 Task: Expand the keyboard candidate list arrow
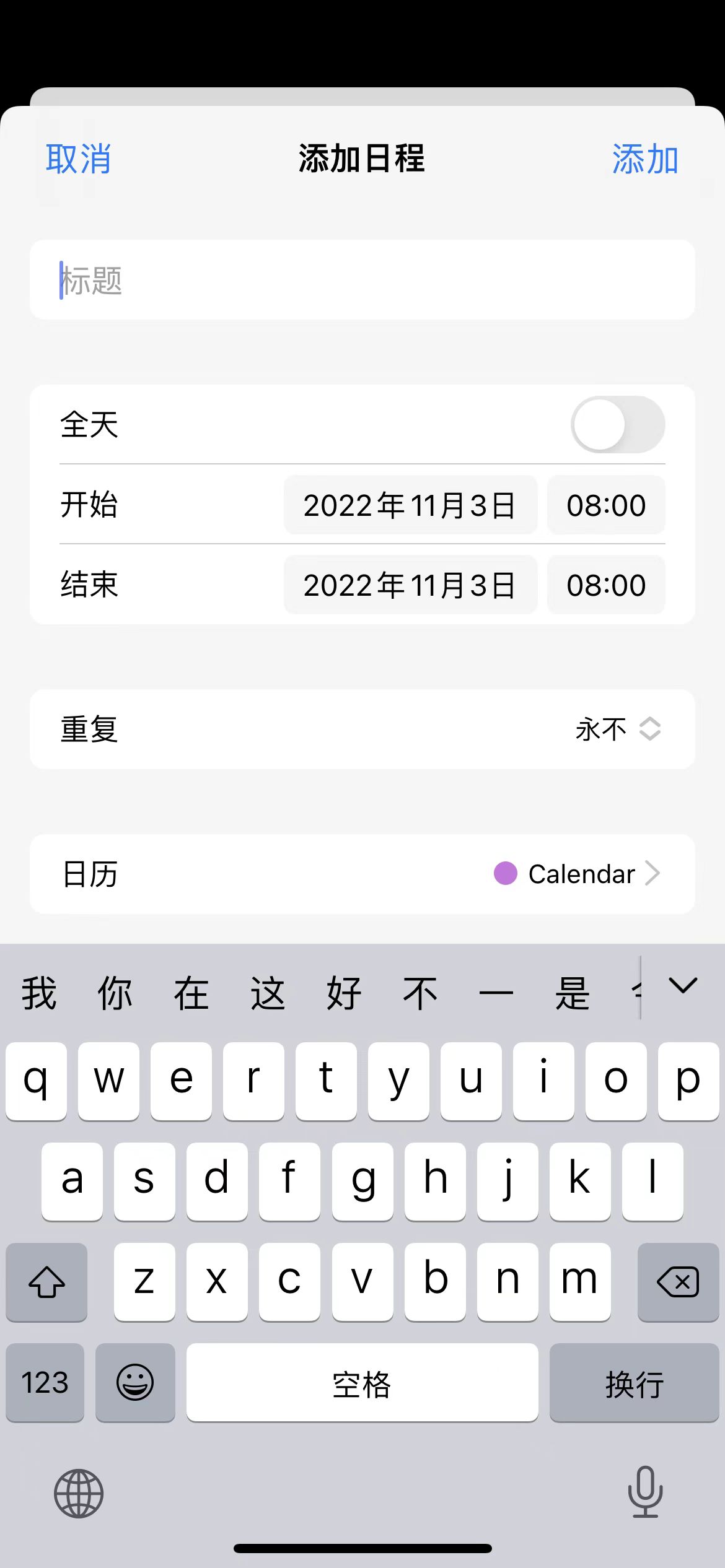[x=683, y=985]
